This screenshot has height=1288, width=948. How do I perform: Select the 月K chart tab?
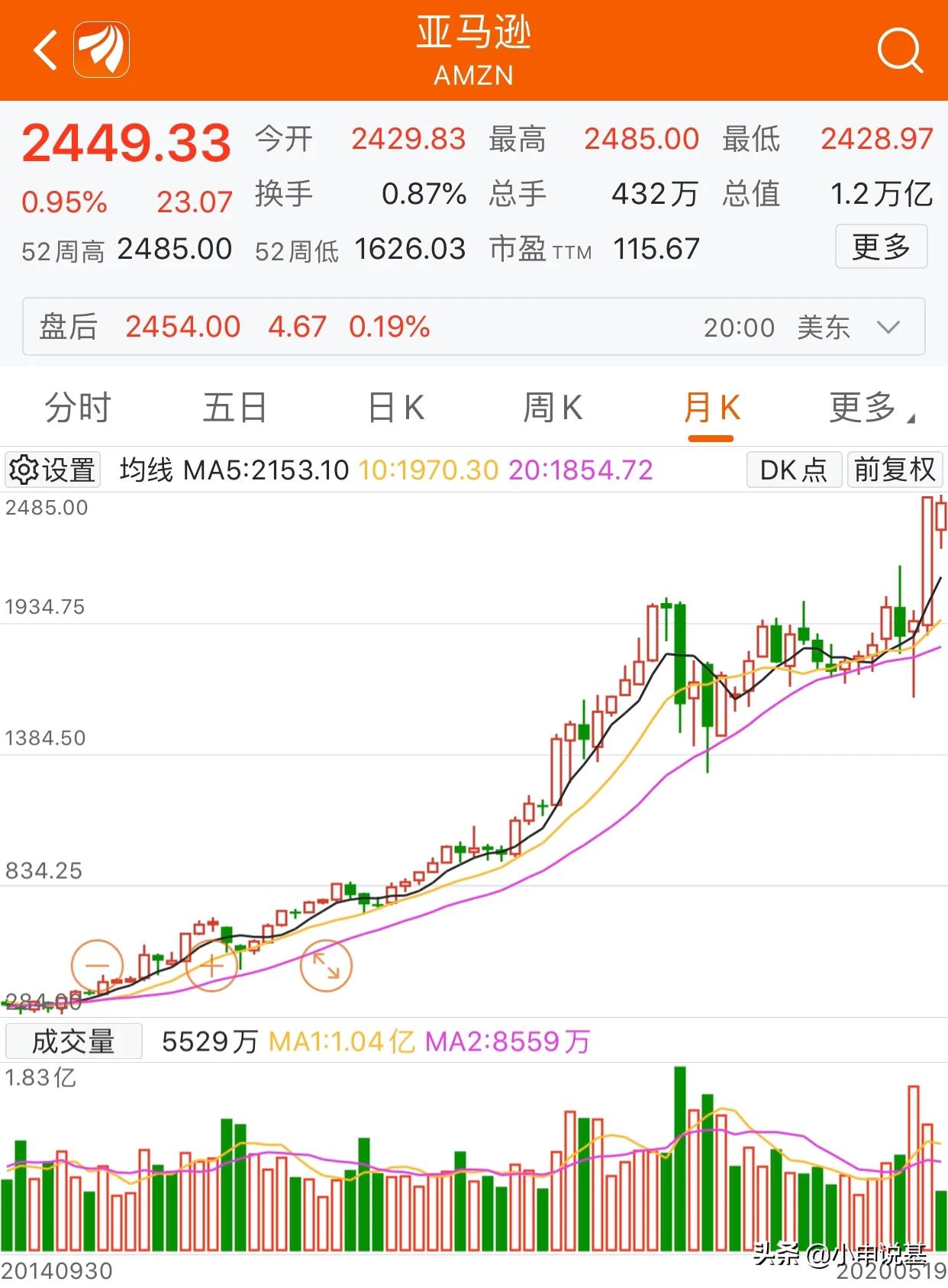tap(711, 408)
